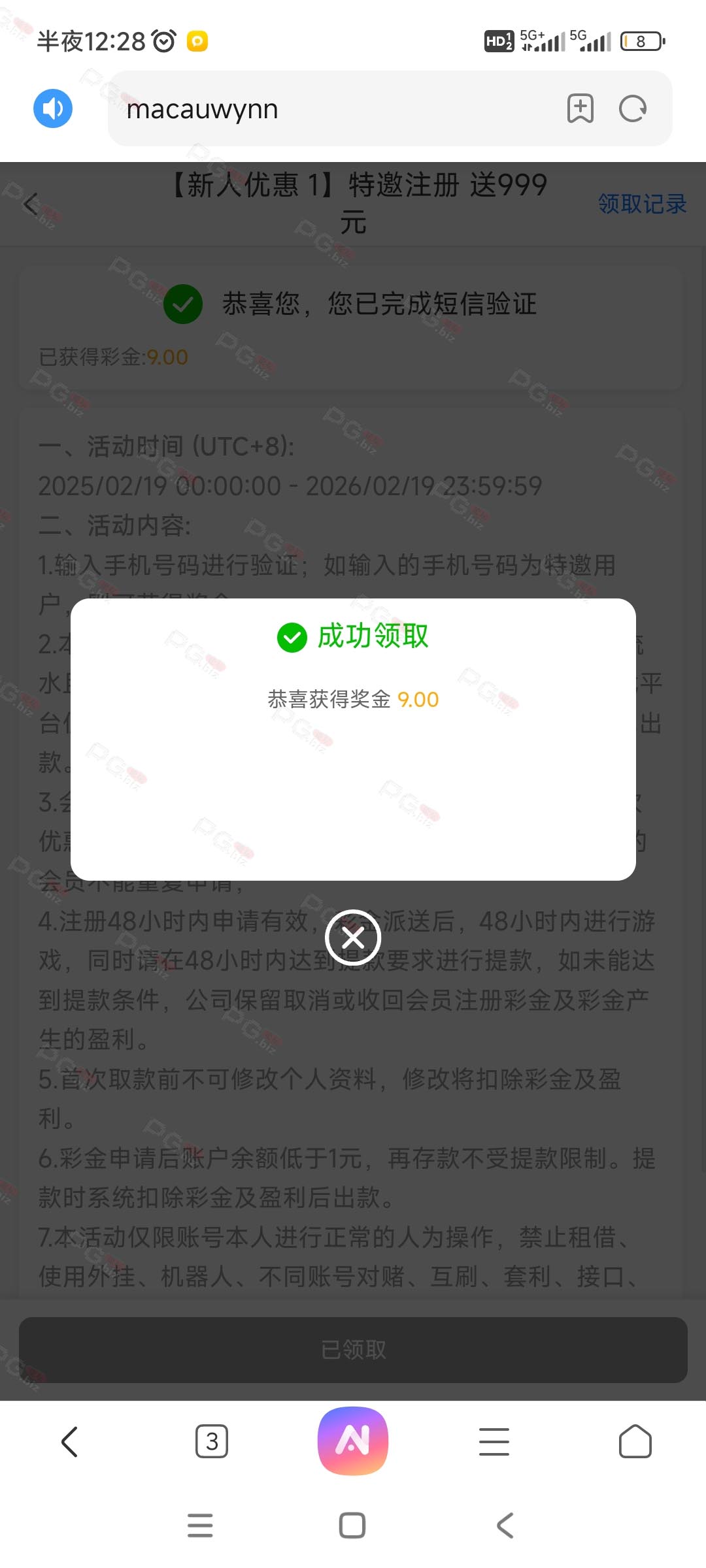Go back from the promotion page header

[x=31, y=204]
